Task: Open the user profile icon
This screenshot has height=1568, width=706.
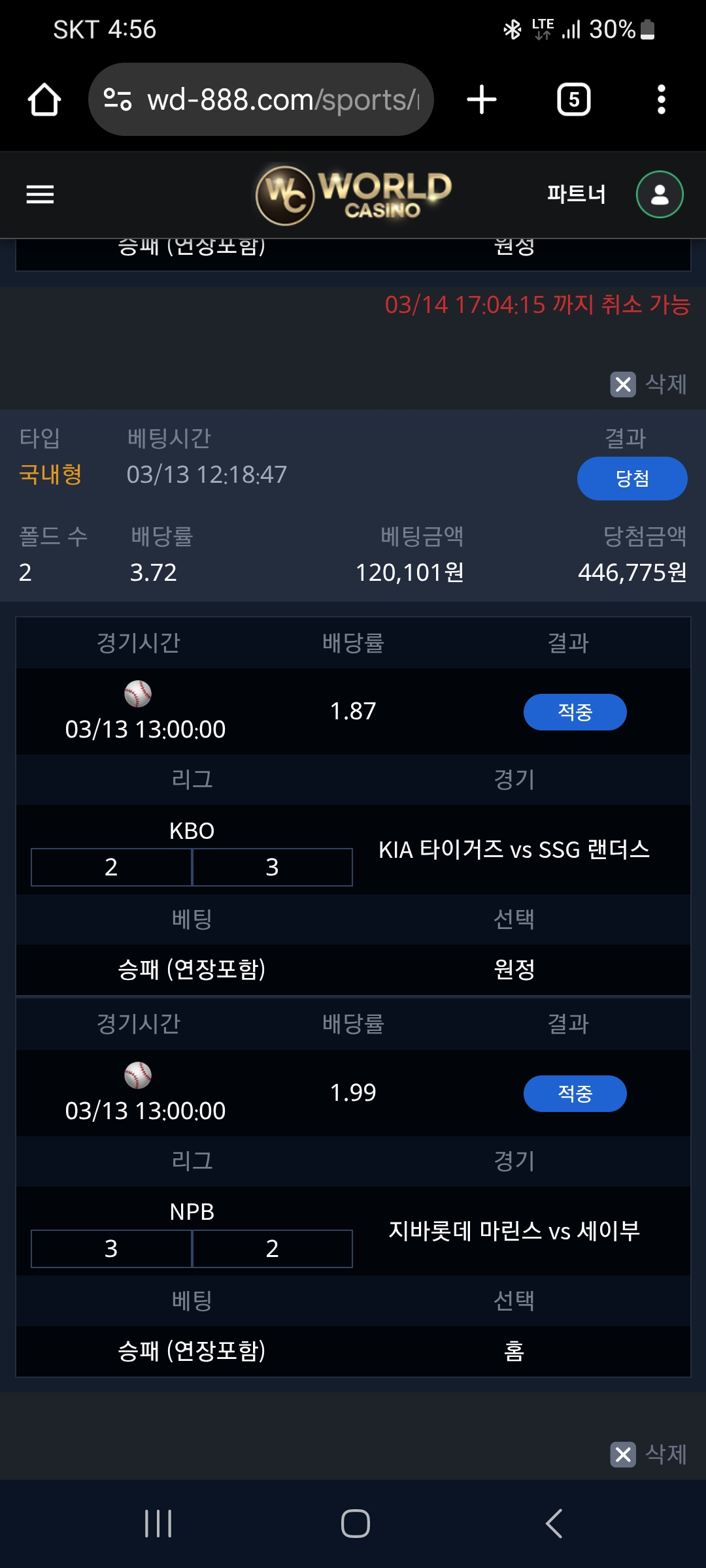Action: [x=660, y=194]
